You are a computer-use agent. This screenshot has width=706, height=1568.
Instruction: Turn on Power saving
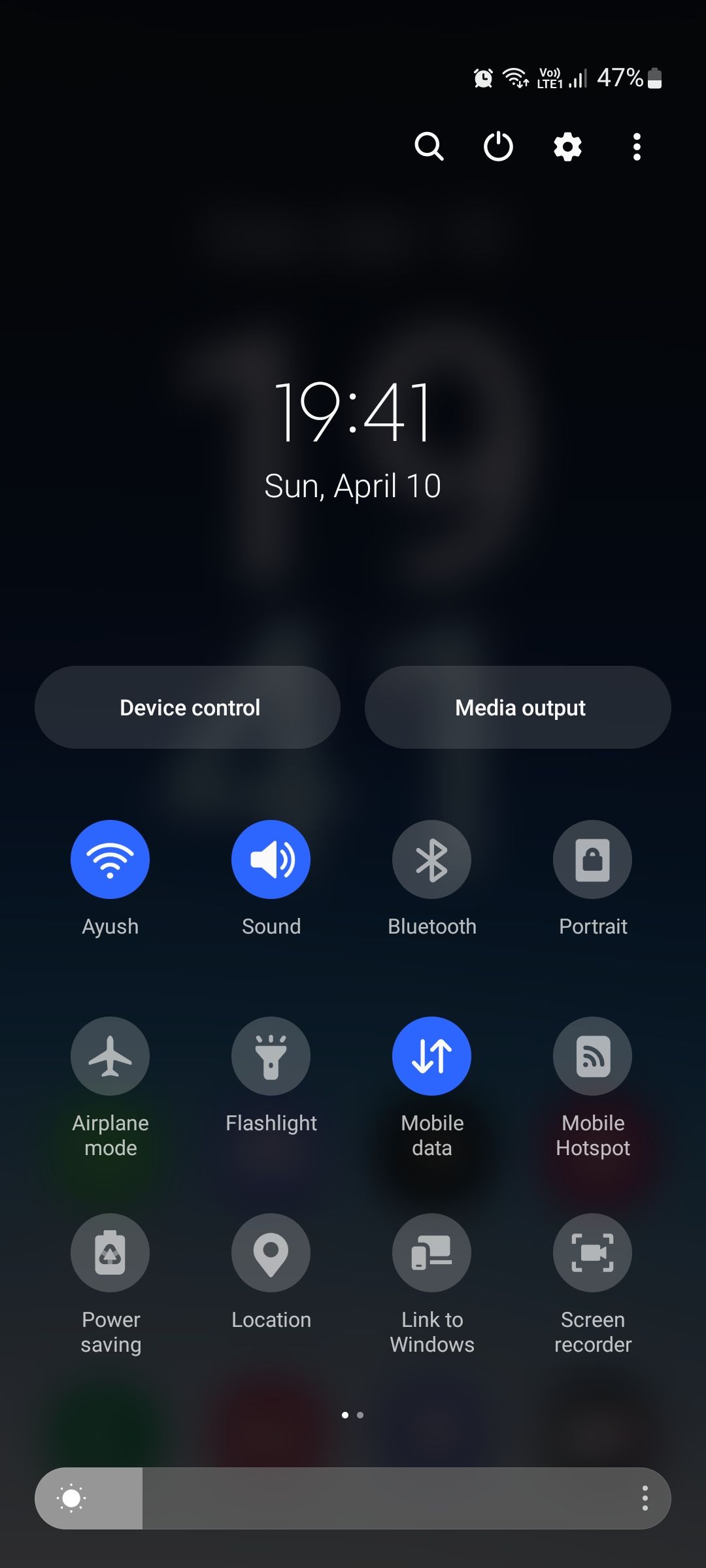coord(110,1252)
